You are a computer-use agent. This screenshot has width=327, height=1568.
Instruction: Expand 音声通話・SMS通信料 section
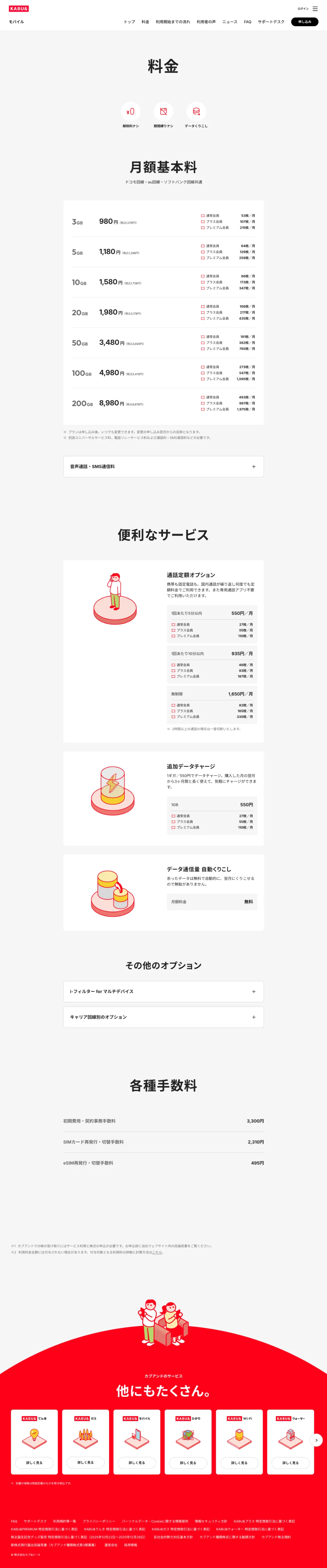coord(163,466)
